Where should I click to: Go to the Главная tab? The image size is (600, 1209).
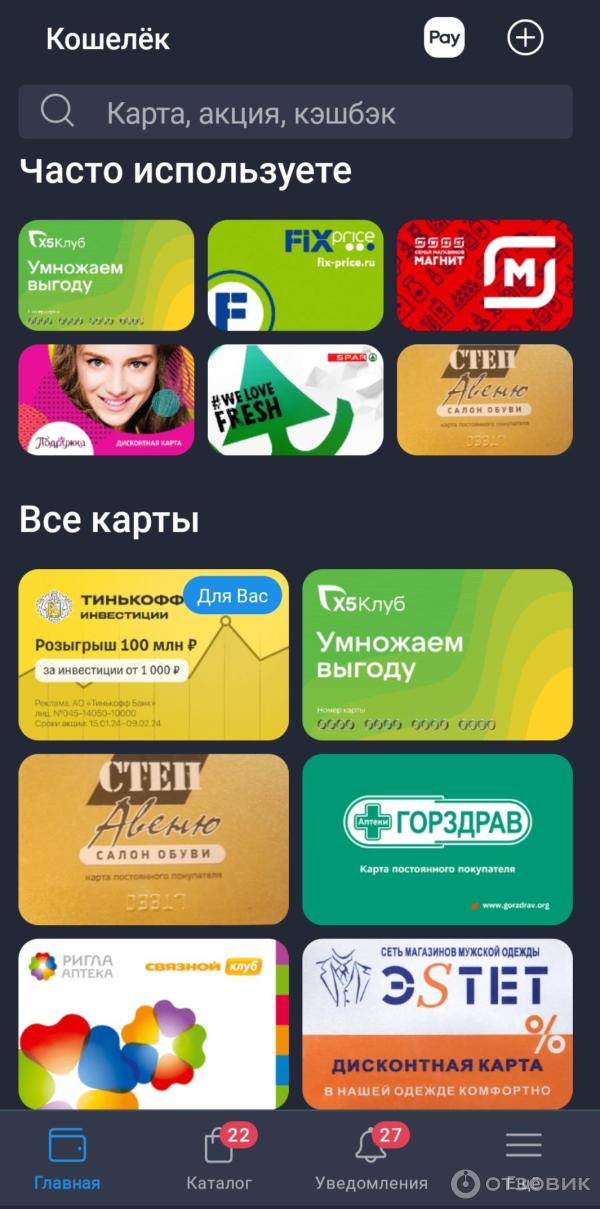click(x=67, y=1159)
